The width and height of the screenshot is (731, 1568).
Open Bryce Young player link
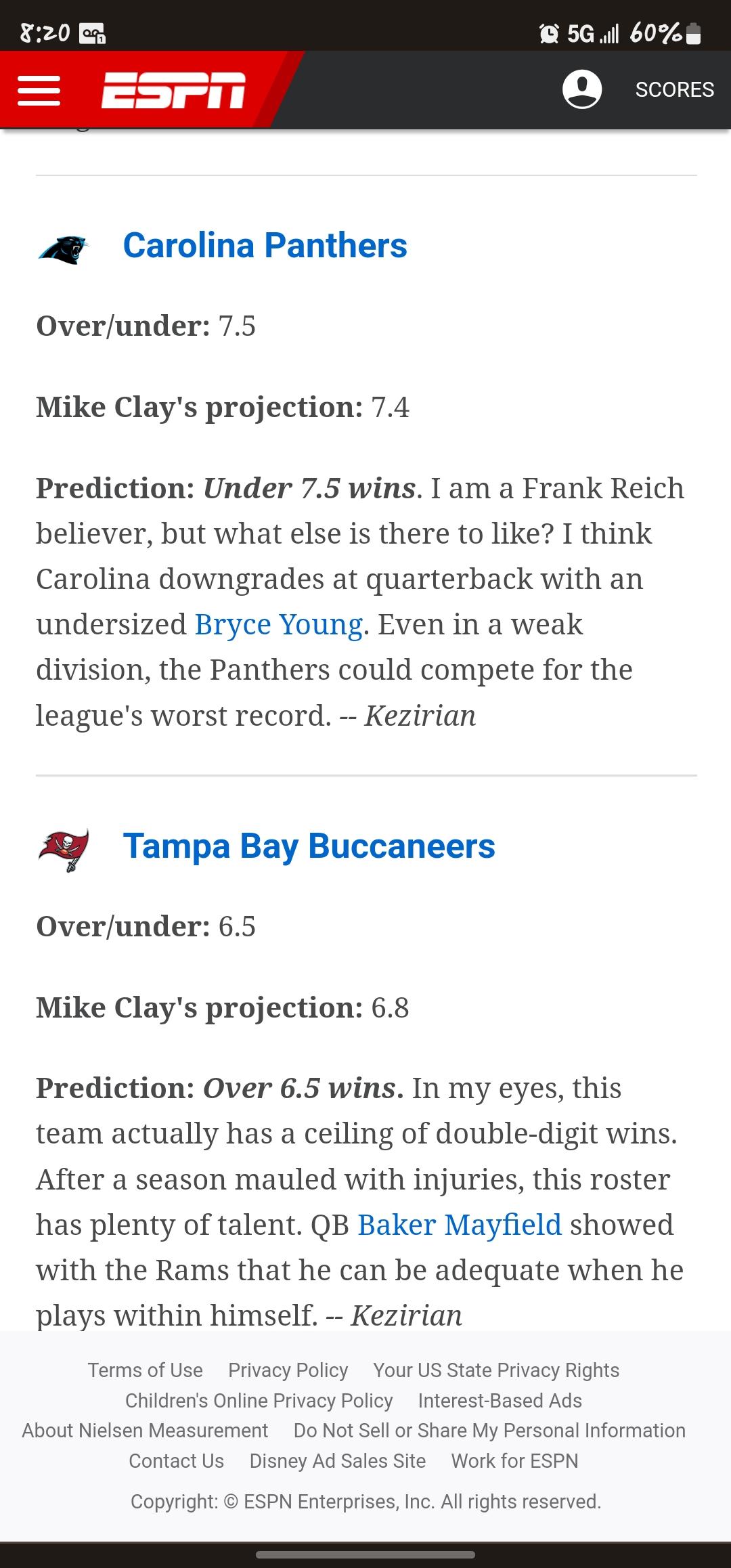coord(278,624)
